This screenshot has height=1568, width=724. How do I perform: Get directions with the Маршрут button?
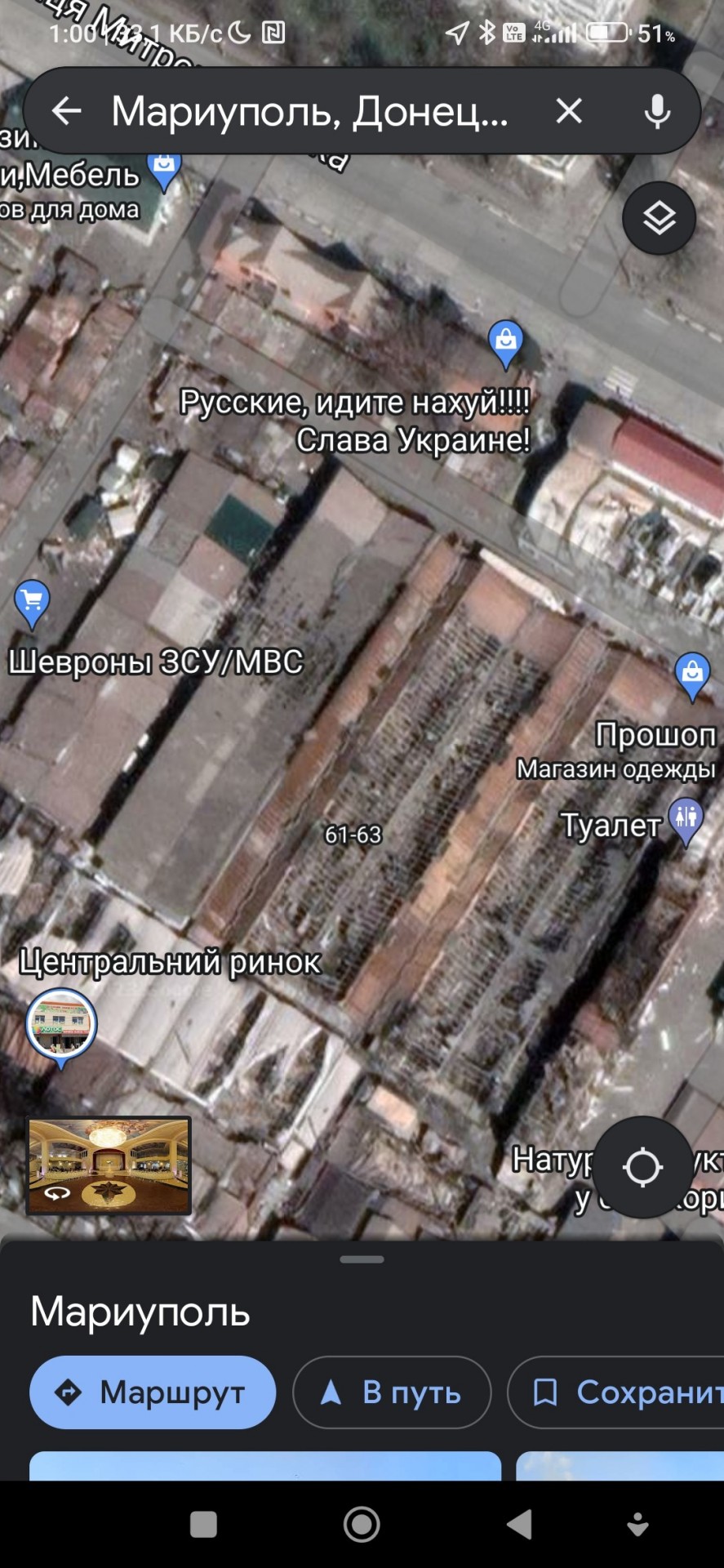153,1392
